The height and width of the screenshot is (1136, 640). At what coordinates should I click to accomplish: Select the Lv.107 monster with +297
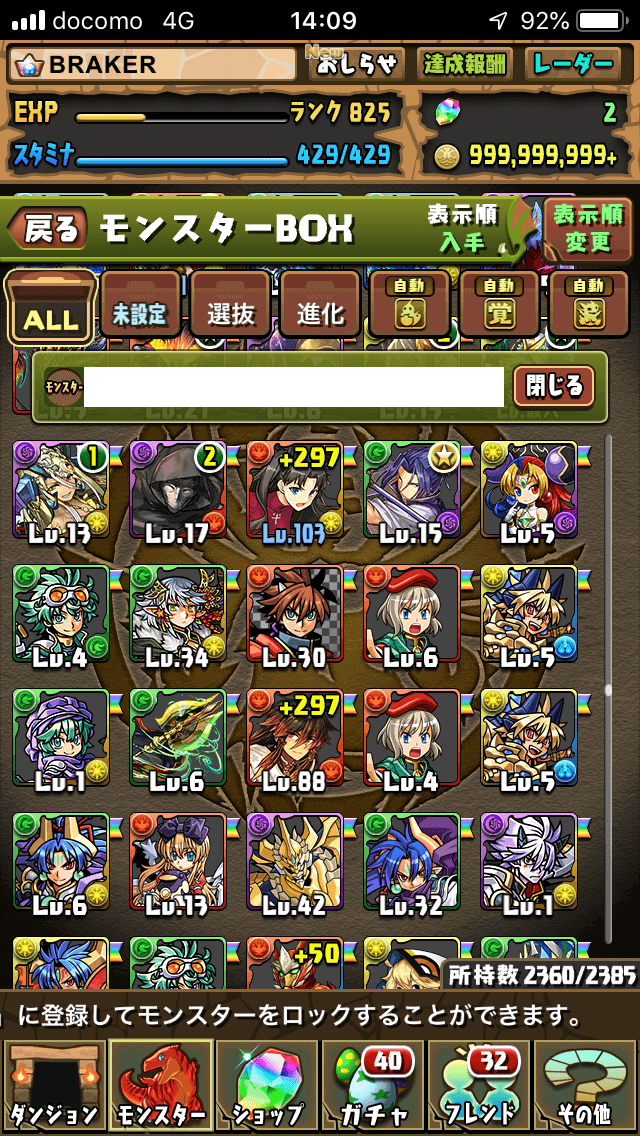click(295, 490)
